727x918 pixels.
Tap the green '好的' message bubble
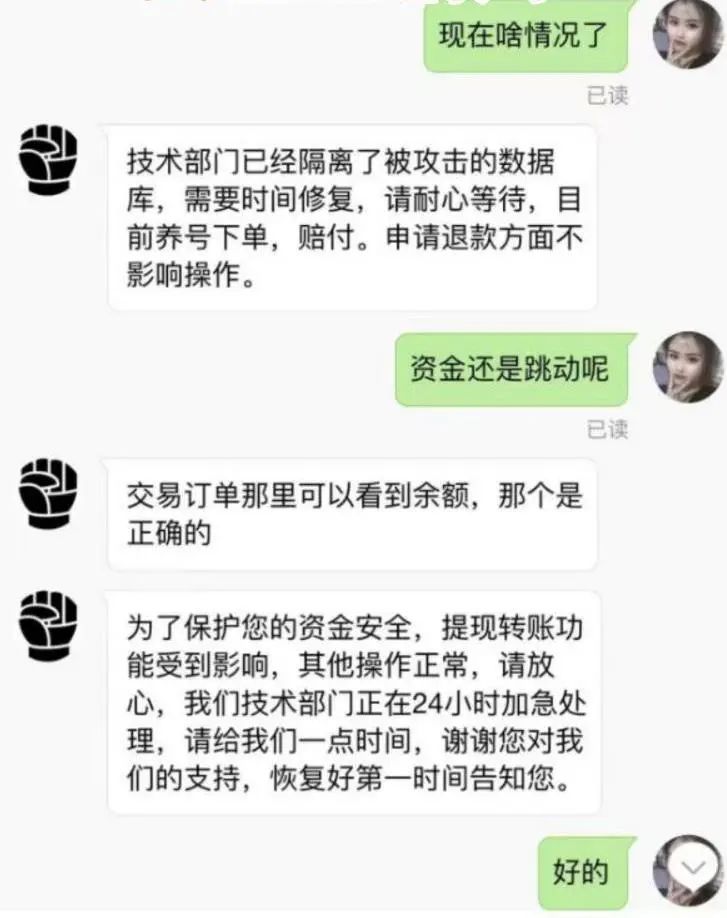point(584,872)
